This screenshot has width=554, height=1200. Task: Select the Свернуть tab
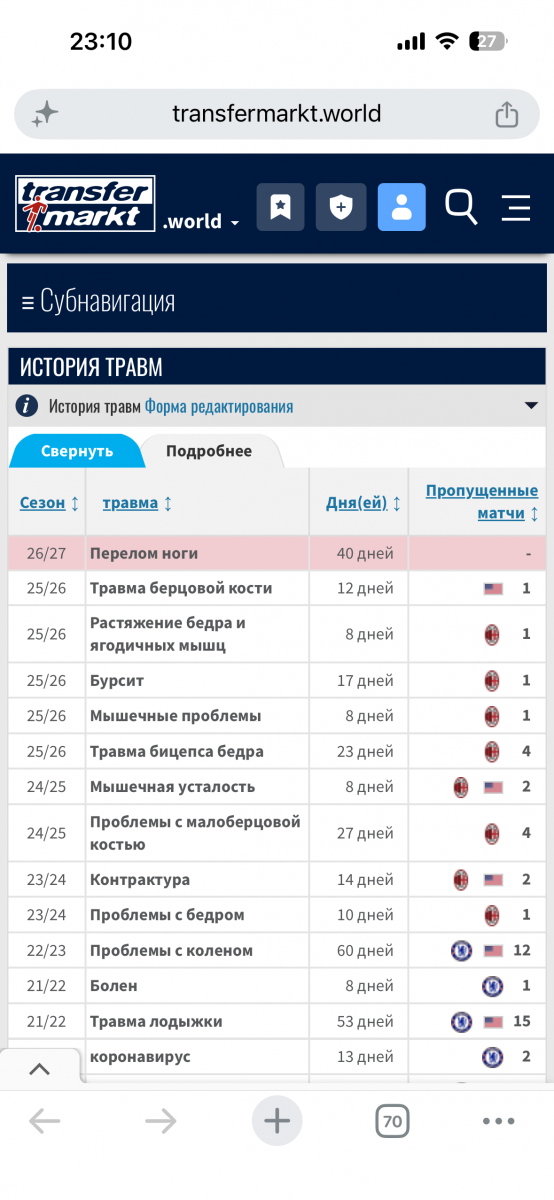77,451
